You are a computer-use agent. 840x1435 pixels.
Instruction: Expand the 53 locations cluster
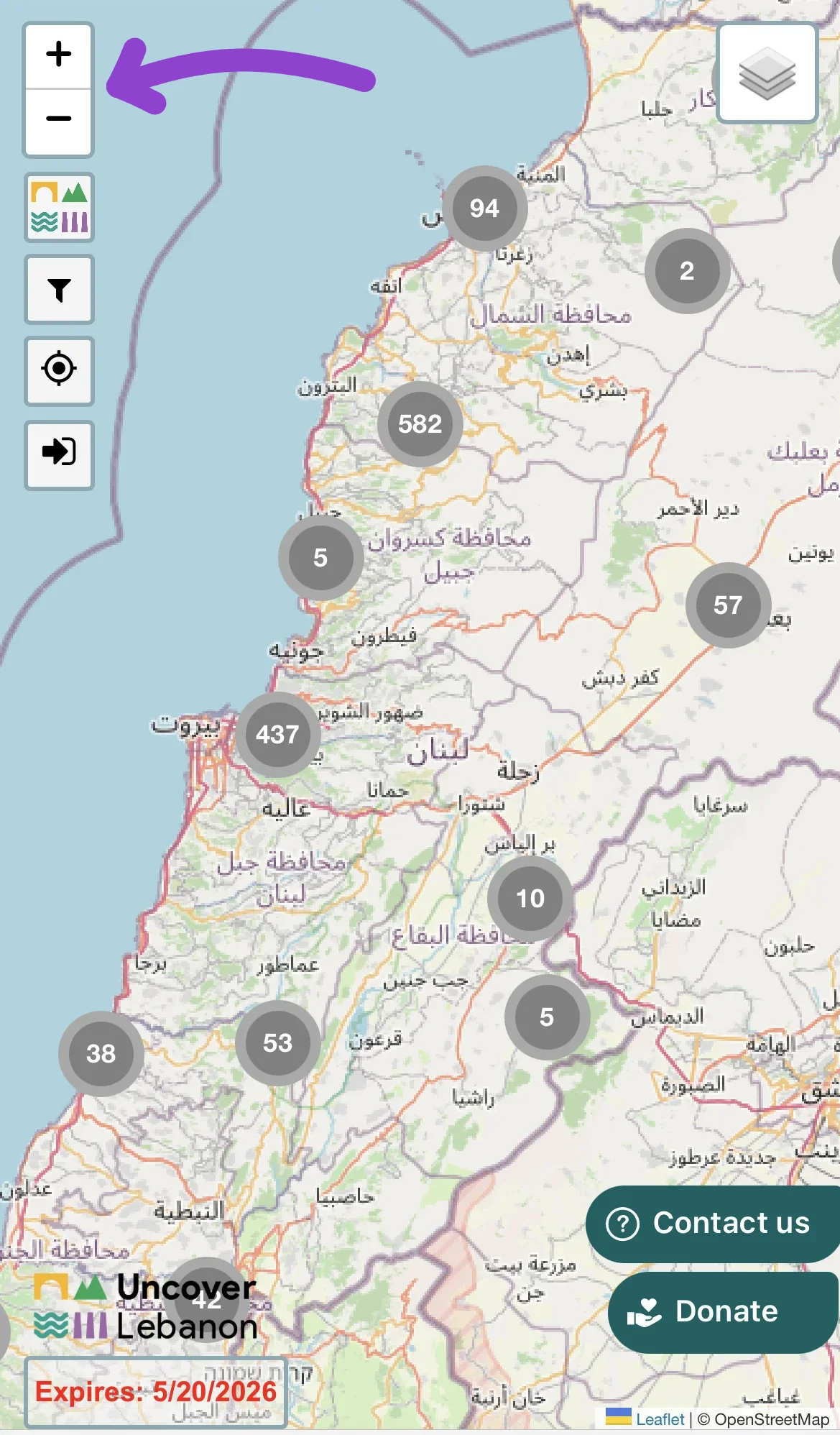point(278,1042)
